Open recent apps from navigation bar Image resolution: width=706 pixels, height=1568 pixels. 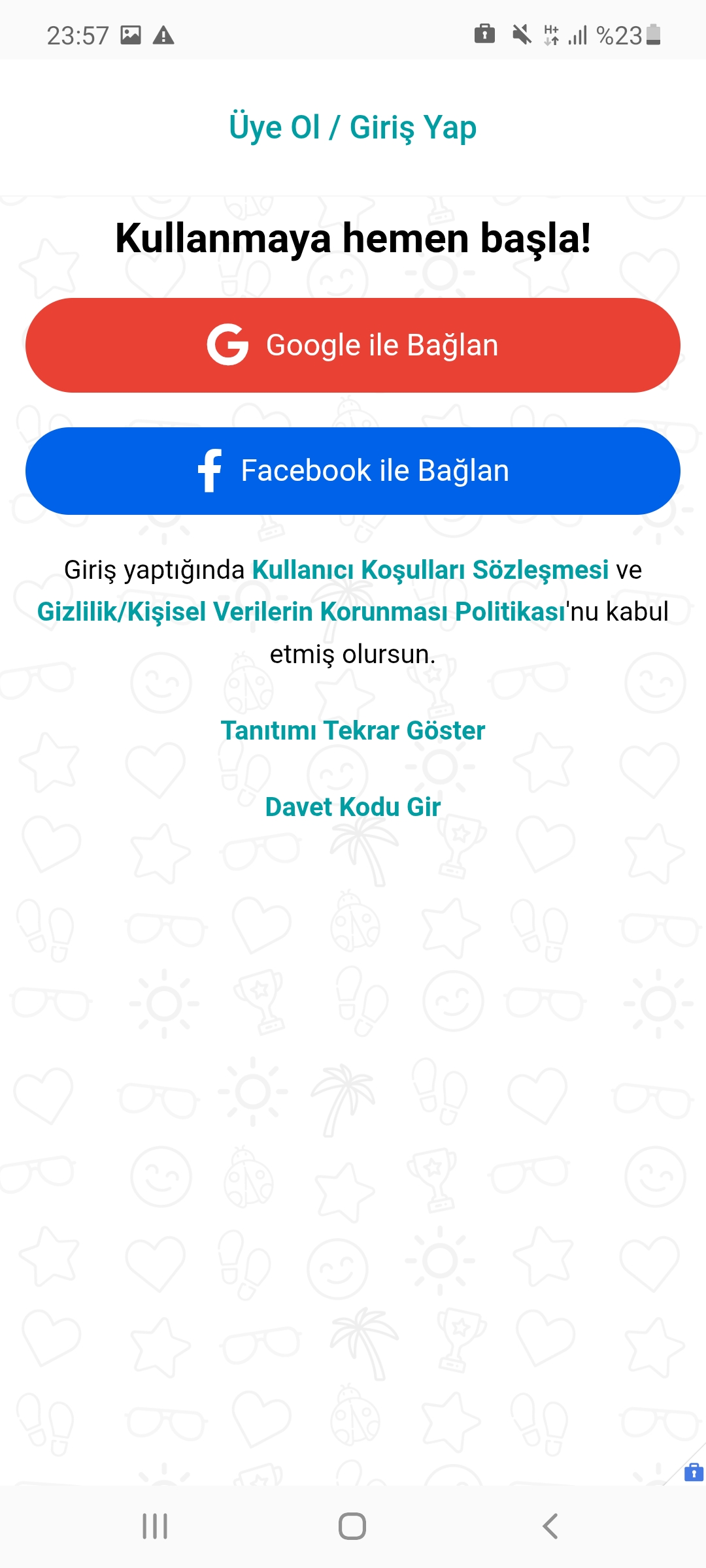tap(155, 1526)
